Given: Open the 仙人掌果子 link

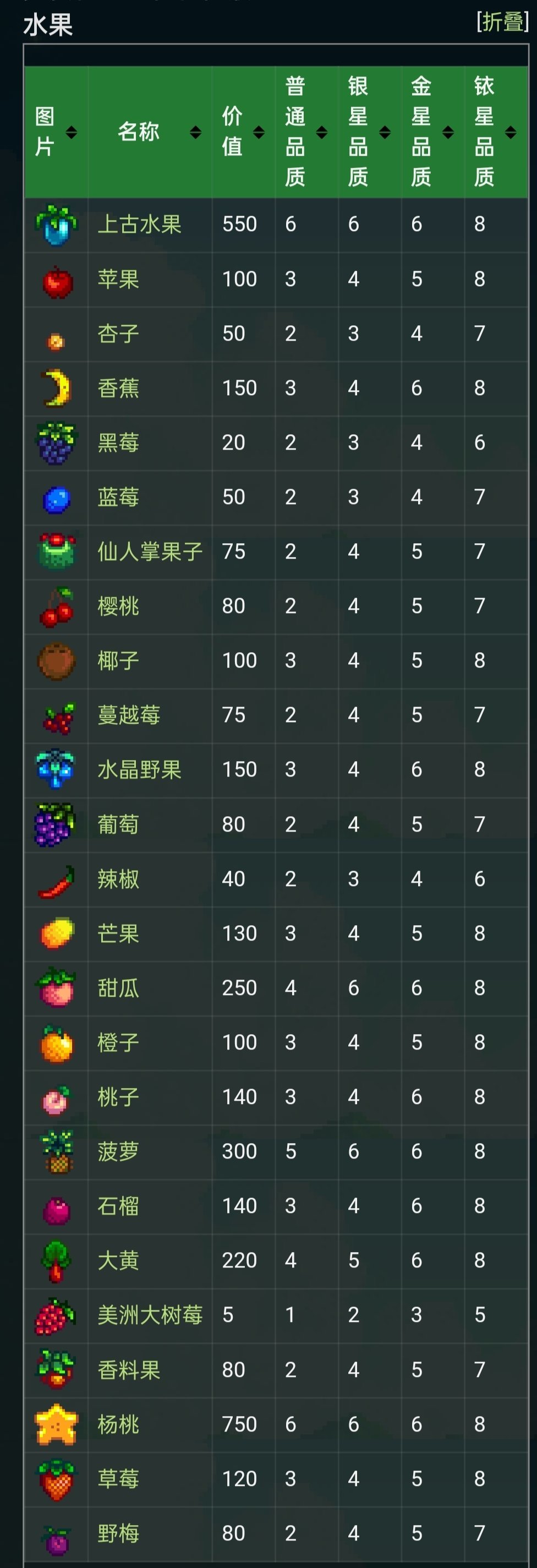Looking at the screenshot, I should coord(150,552).
